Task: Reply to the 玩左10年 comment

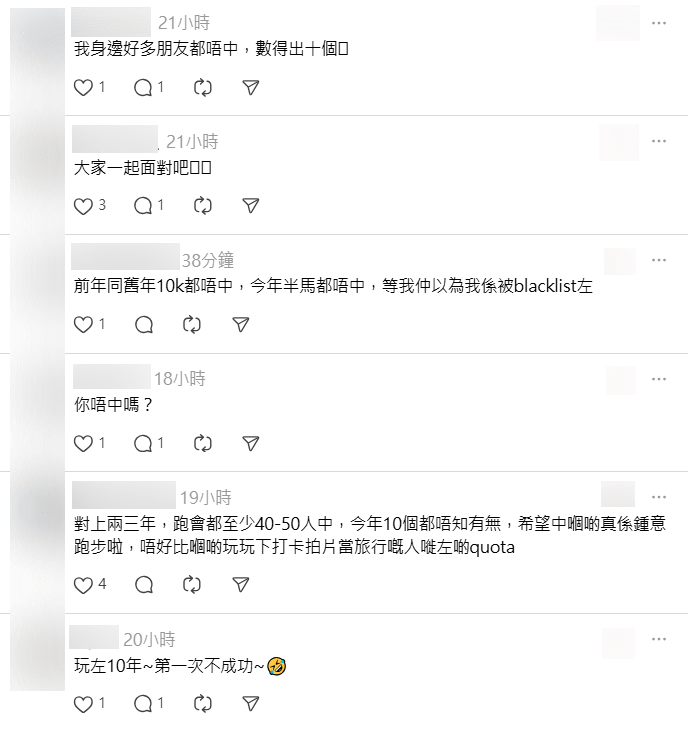Action: click(143, 704)
